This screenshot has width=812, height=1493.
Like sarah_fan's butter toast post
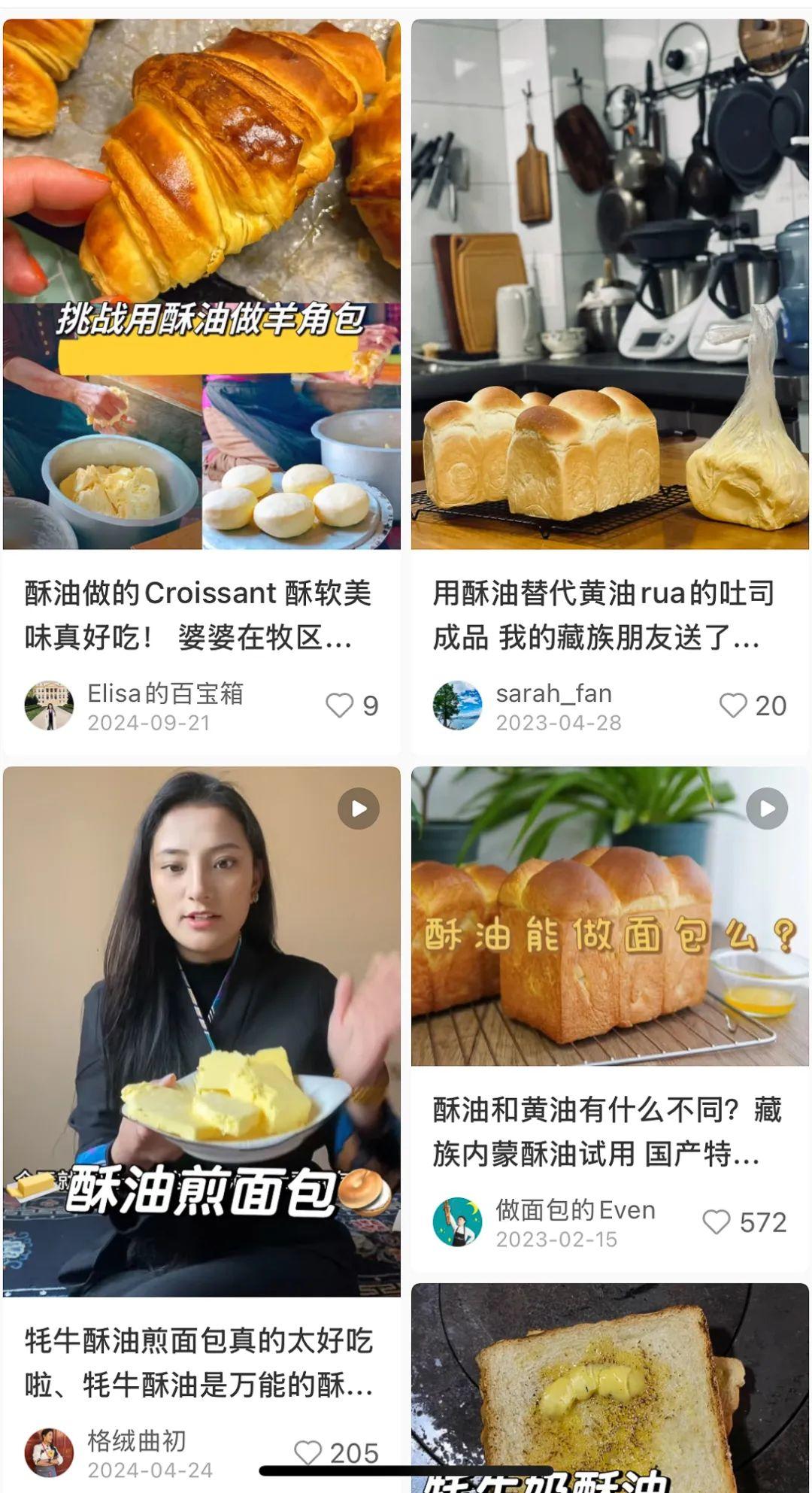(x=733, y=706)
